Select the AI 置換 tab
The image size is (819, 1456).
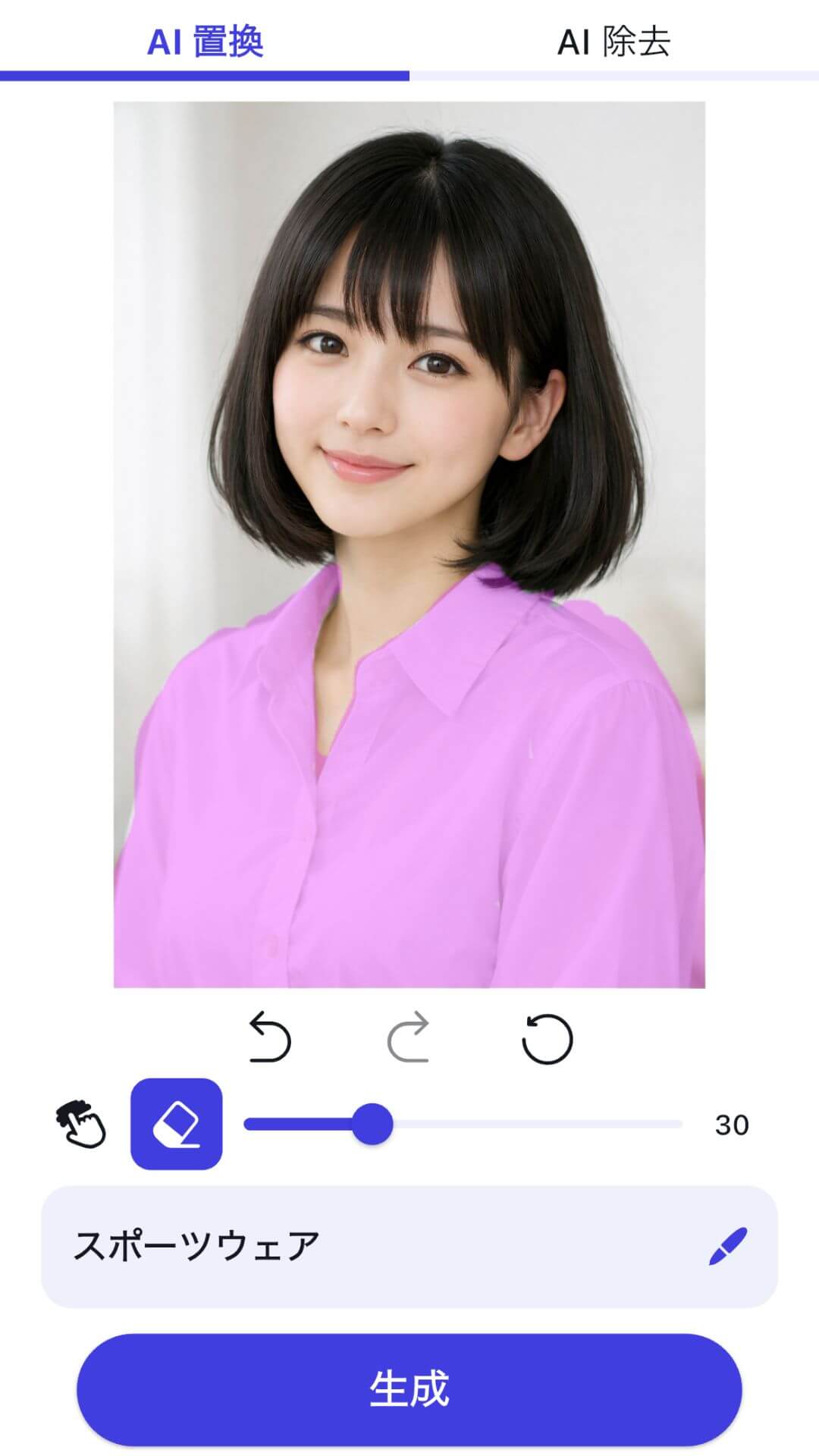(205, 42)
